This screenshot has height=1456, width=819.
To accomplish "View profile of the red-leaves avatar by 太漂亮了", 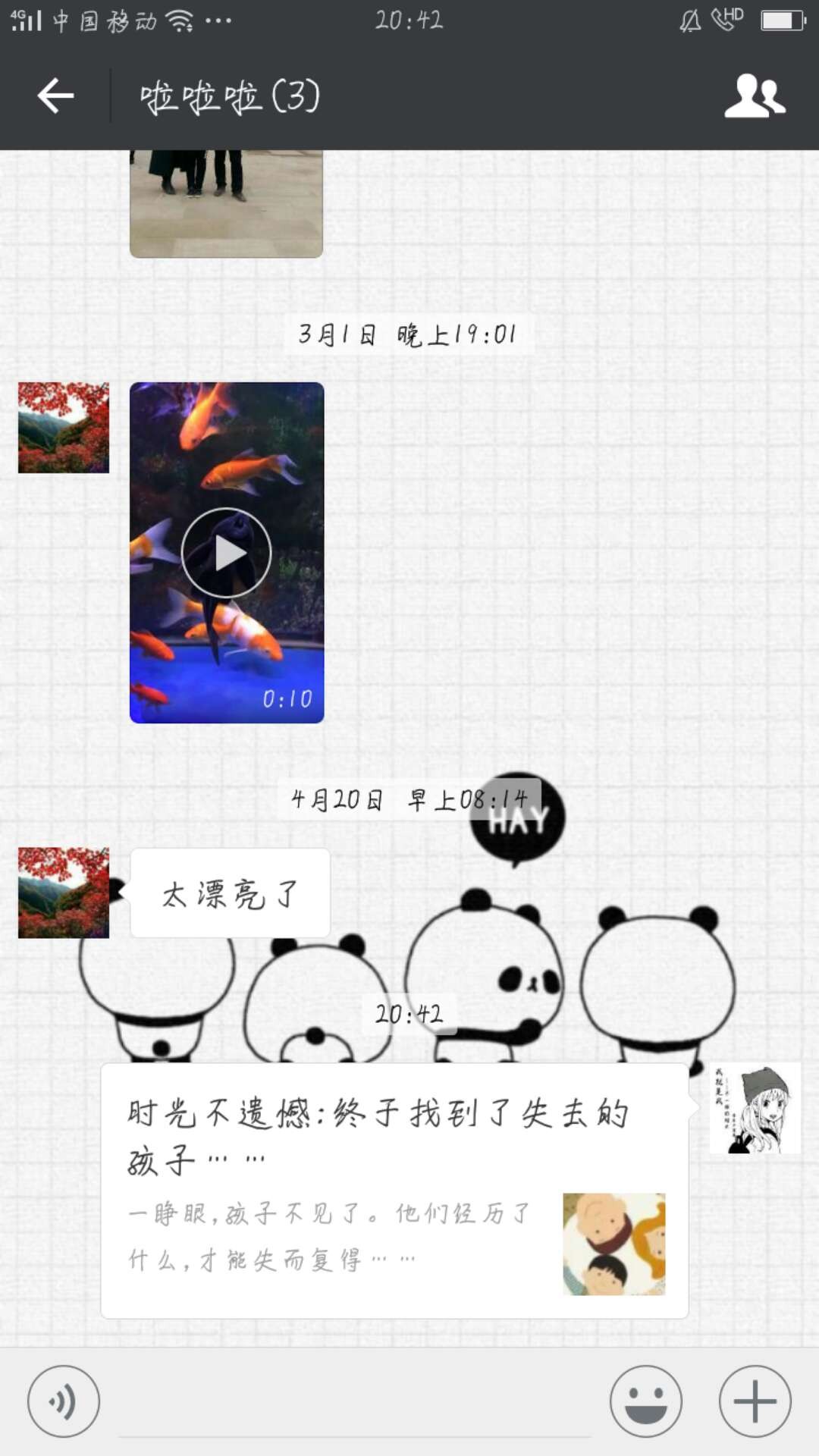I will (x=64, y=893).
